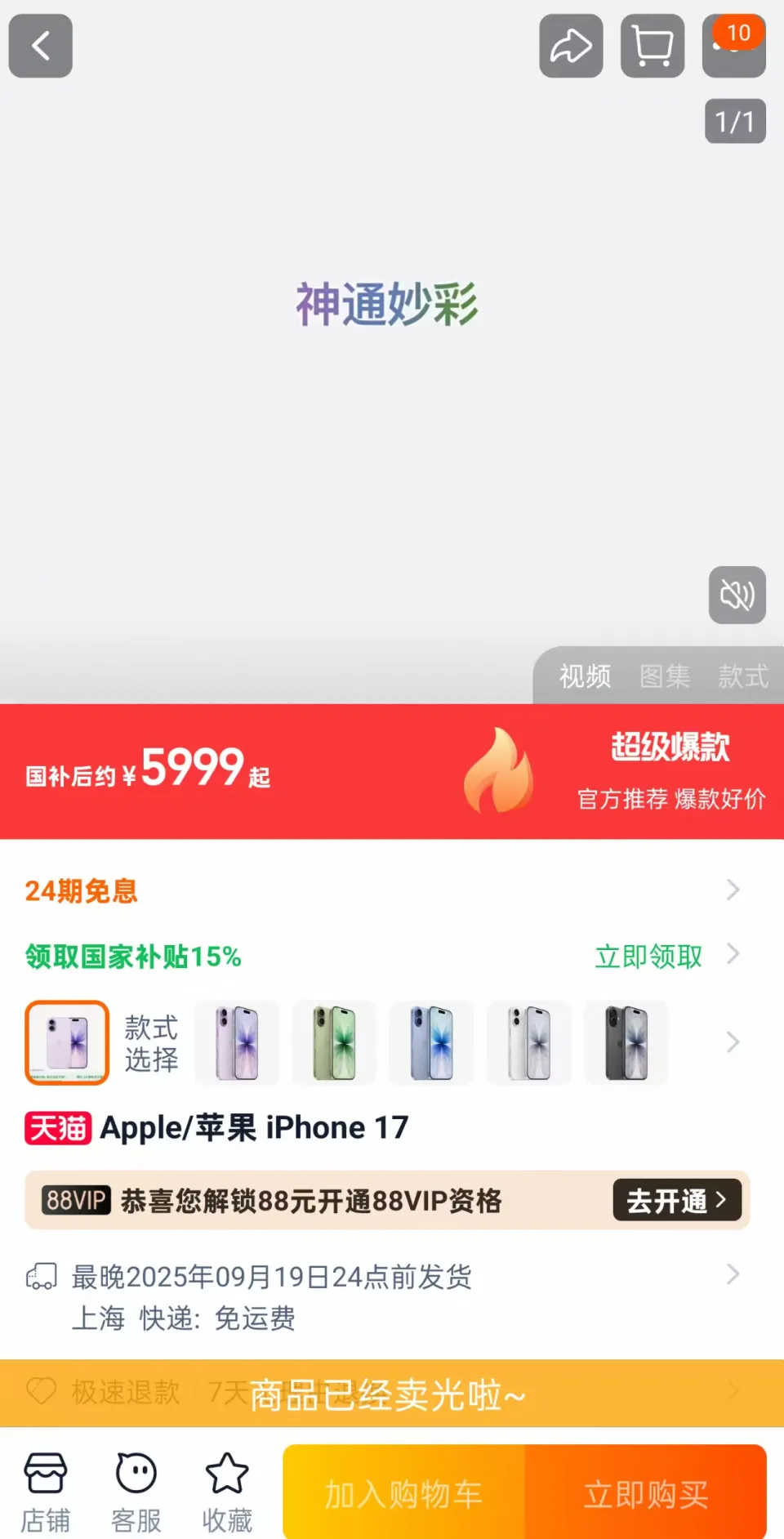Screen dimensions: 784x1539
Task: Tap 去开通 to activate 88VIP
Action: point(676,1200)
